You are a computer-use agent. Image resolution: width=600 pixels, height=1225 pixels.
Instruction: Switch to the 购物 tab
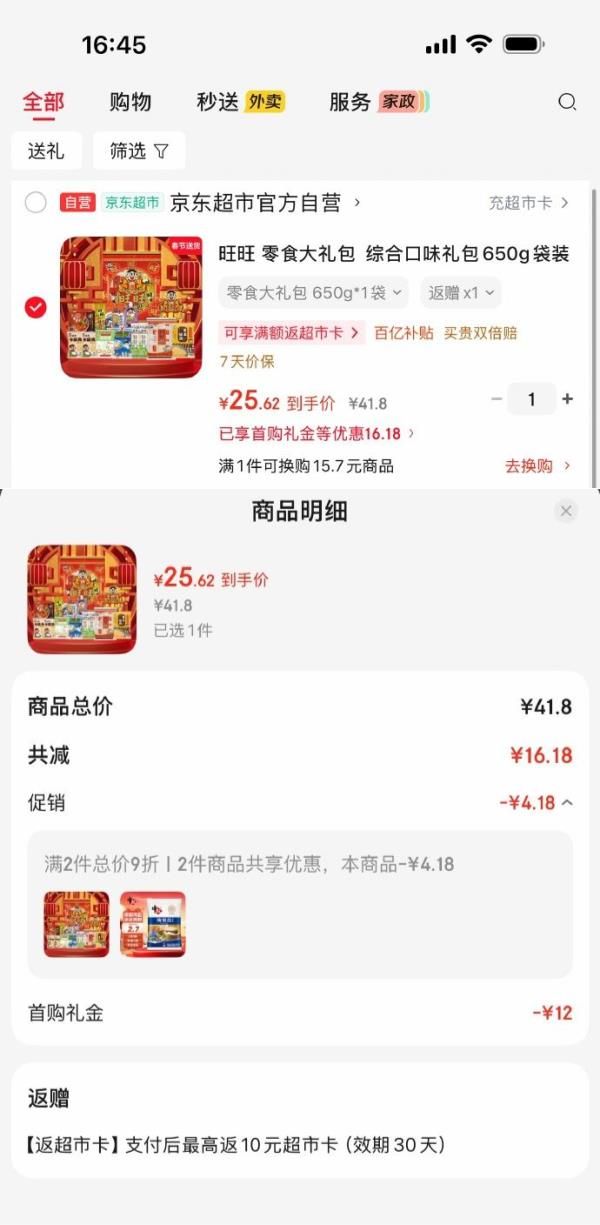[130, 102]
